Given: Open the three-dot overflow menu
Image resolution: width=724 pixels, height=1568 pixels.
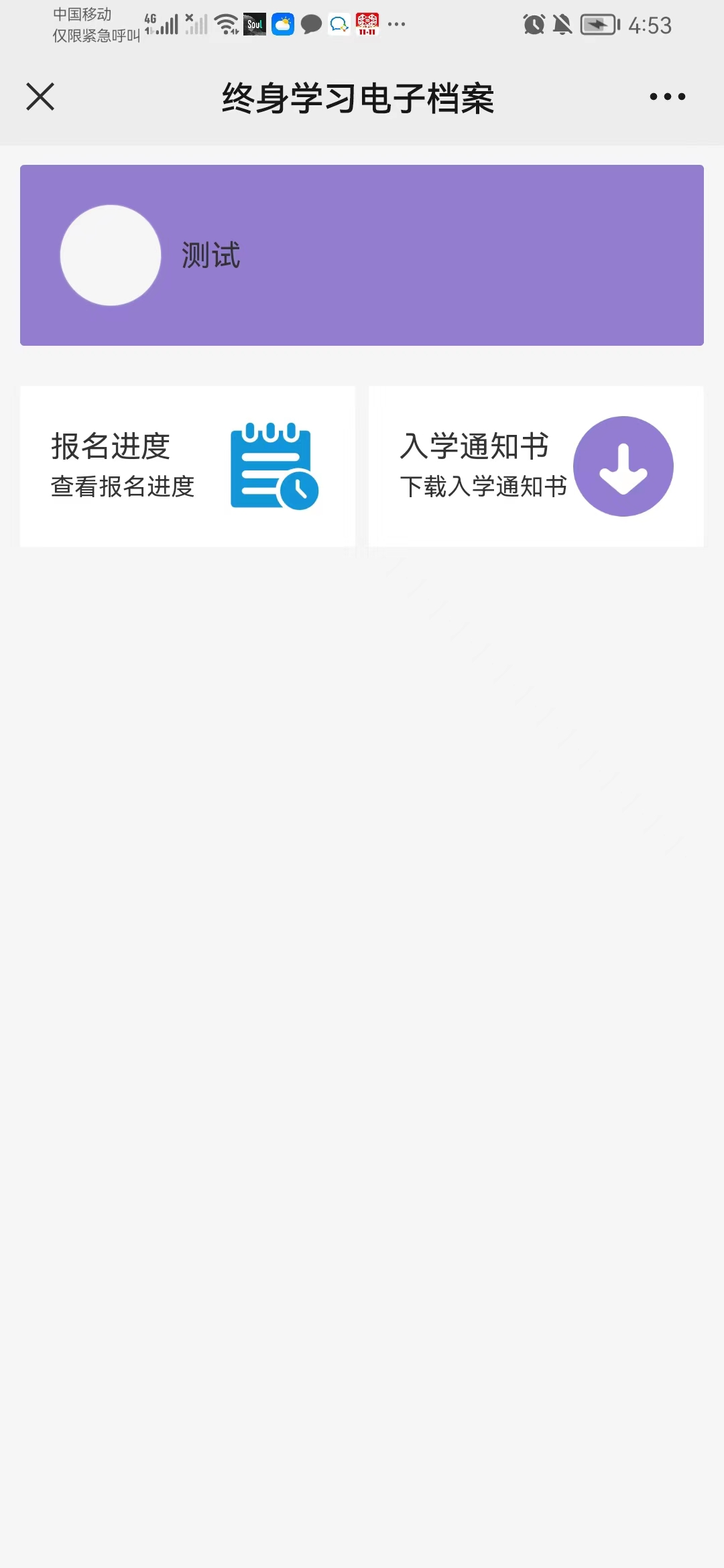Looking at the screenshot, I should (x=668, y=96).
